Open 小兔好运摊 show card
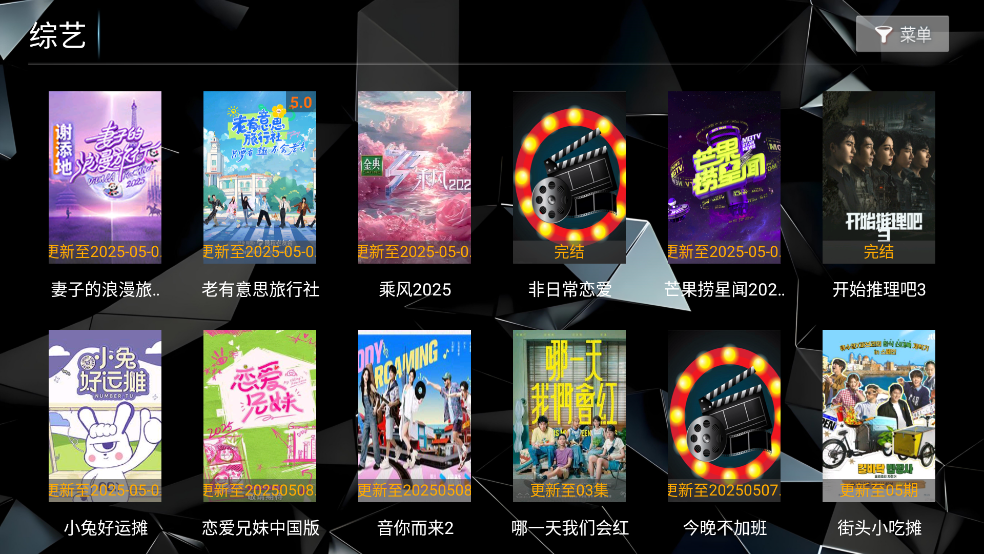The width and height of the screenshot is (984, 554). [x=105, y=416]
